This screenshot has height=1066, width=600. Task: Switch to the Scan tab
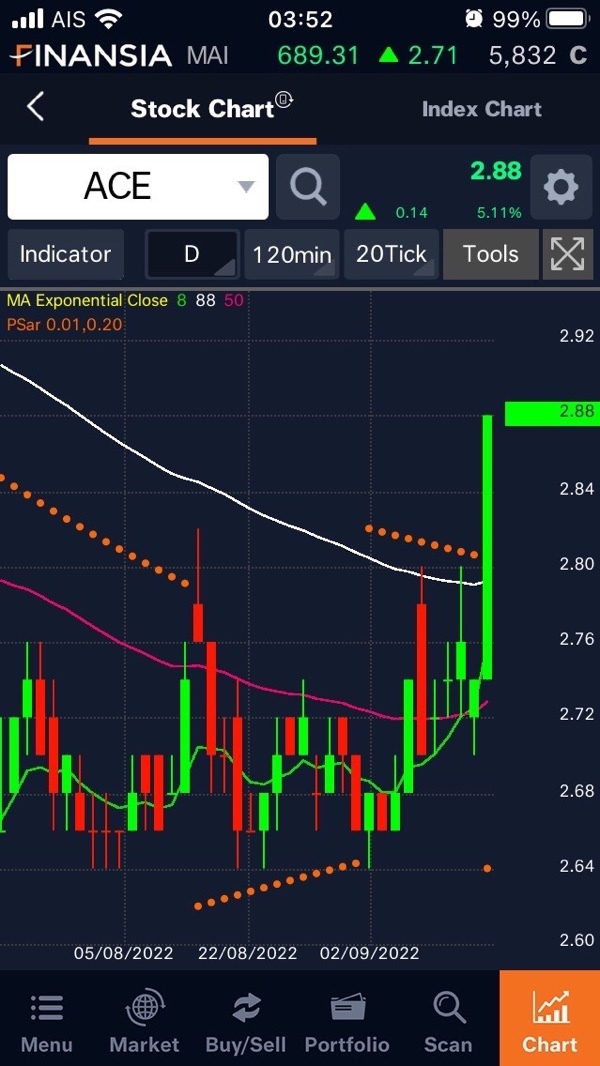point(448,1020)
